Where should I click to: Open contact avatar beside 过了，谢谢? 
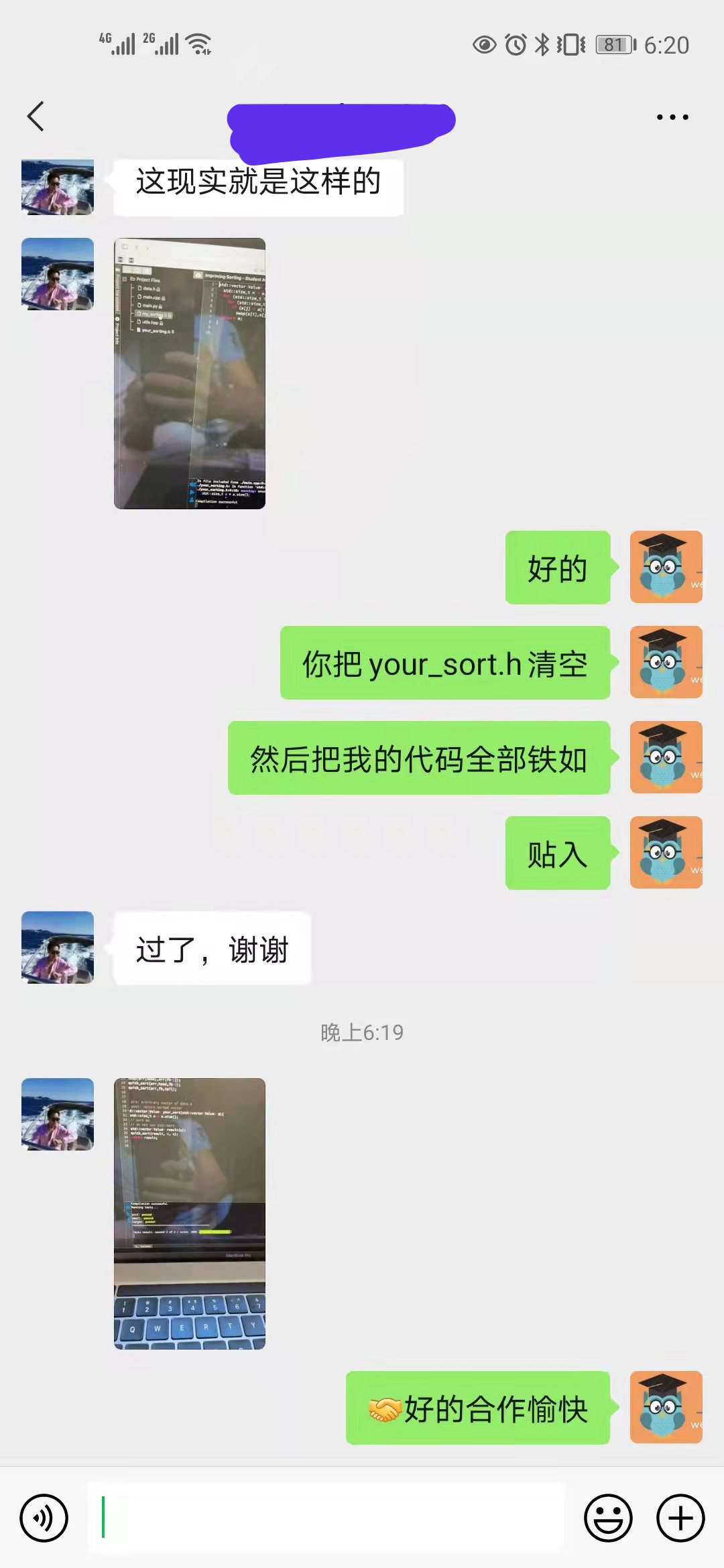coord(58,948)
